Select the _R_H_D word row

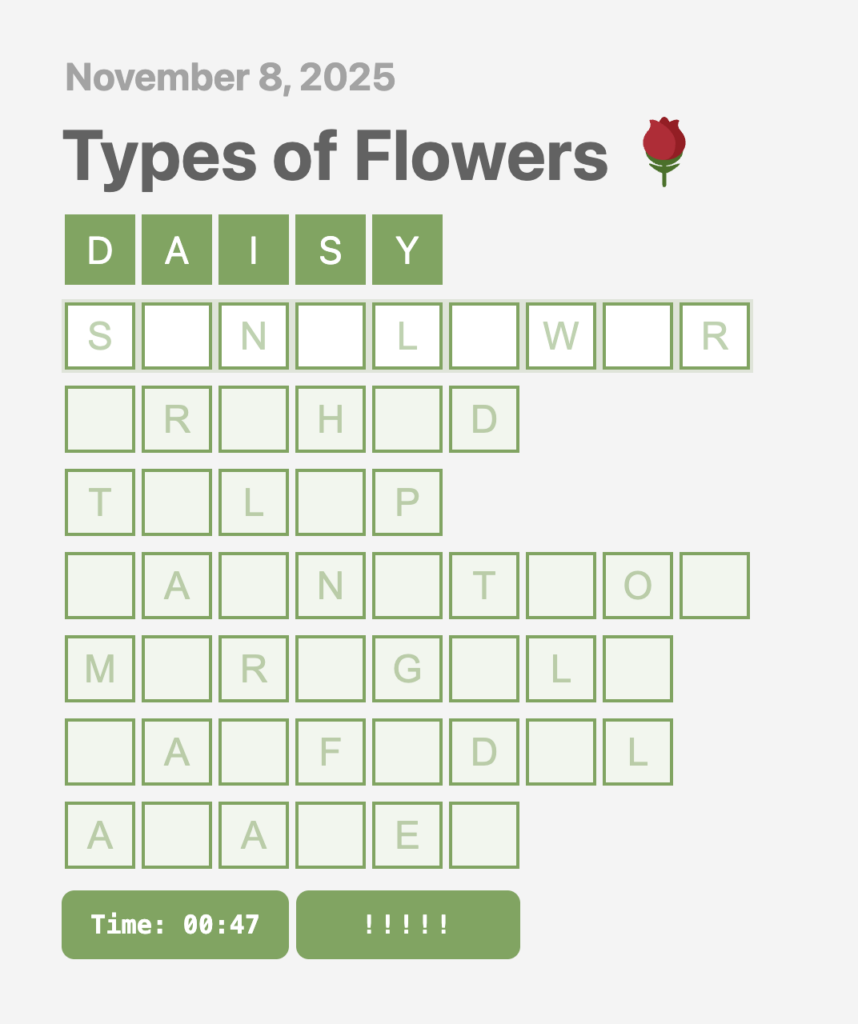291,419
